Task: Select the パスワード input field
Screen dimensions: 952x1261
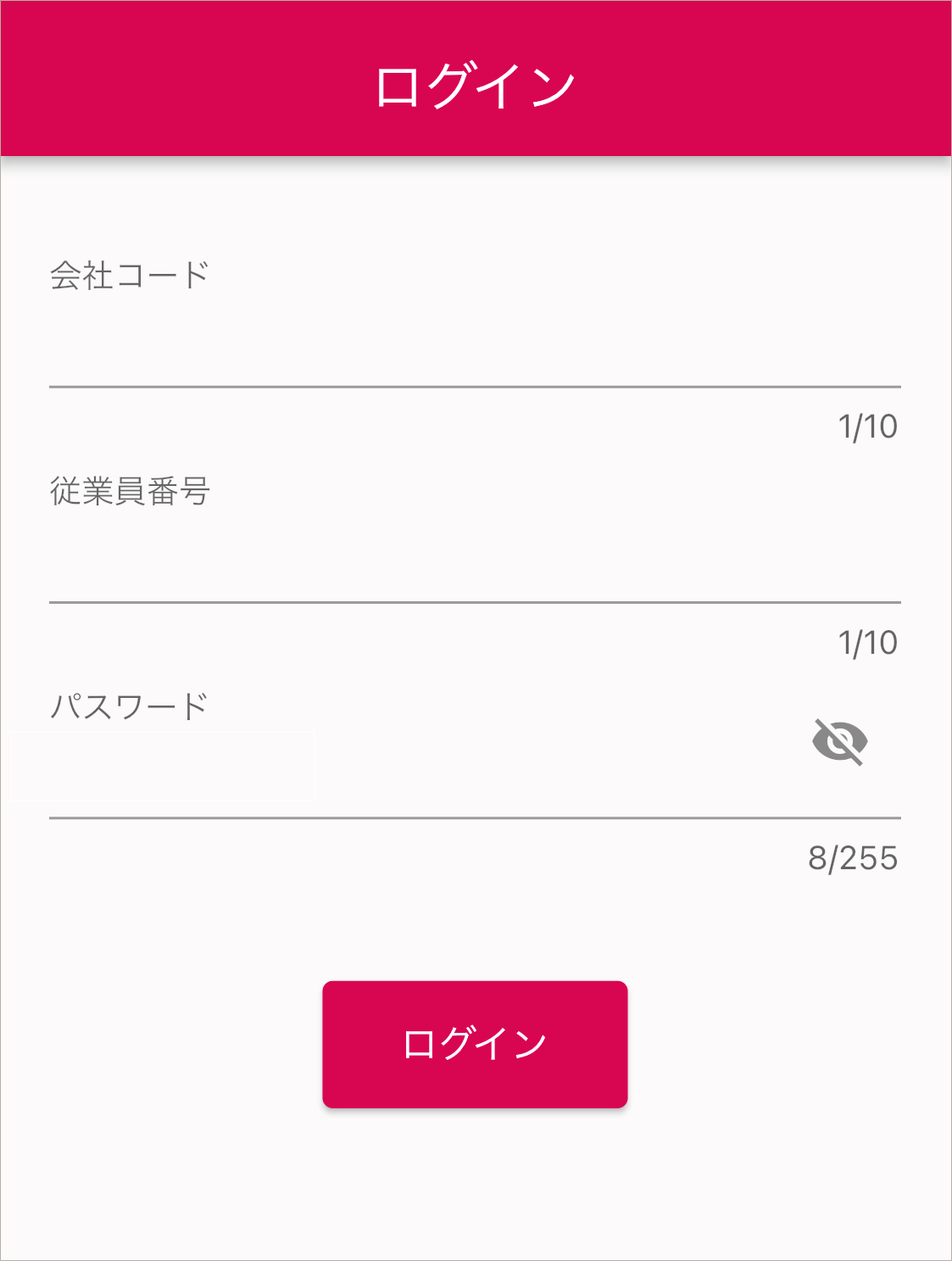Action: tap(424, 767)
